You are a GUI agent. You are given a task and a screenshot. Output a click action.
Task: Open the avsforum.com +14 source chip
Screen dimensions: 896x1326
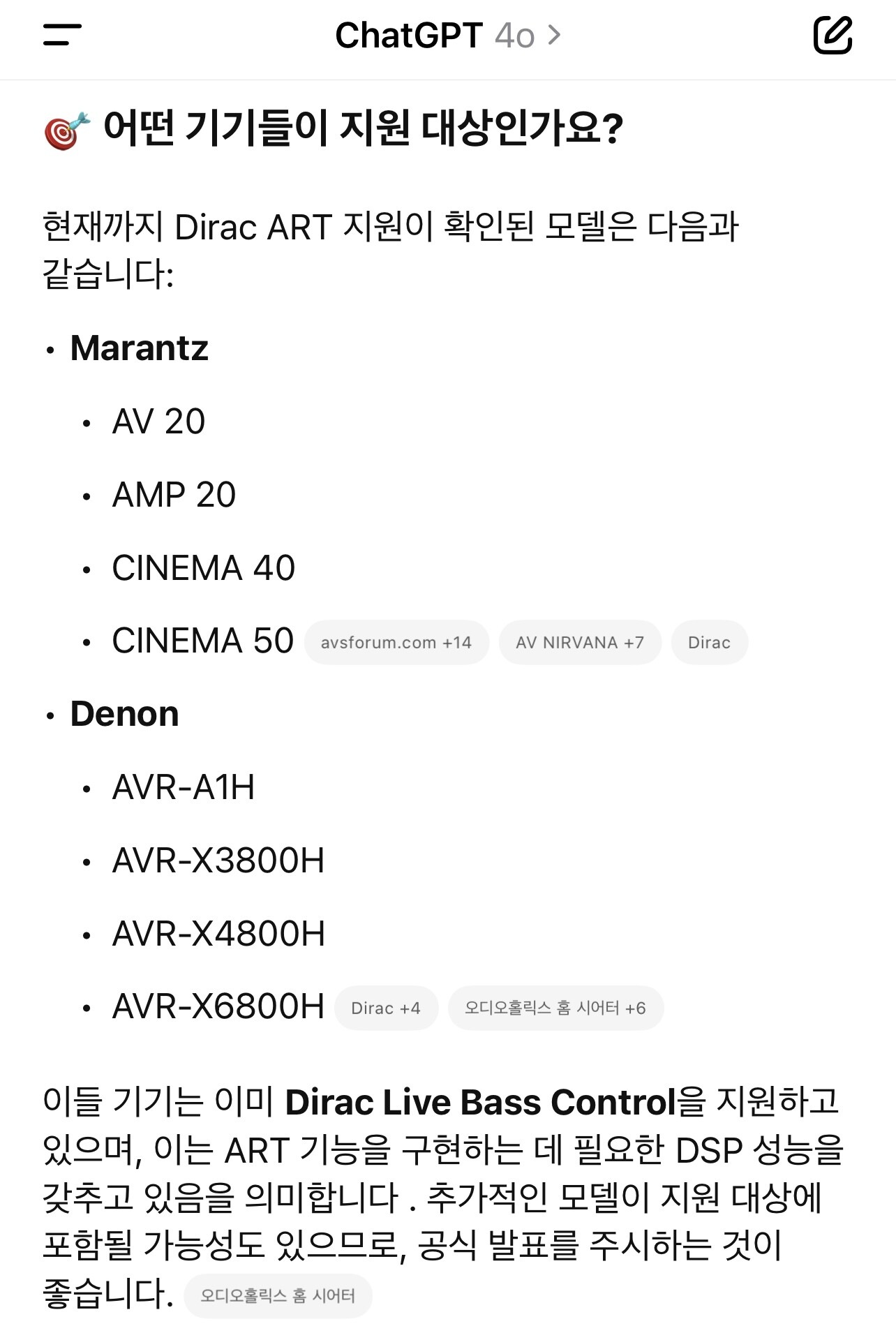click(x=396, y=642)
